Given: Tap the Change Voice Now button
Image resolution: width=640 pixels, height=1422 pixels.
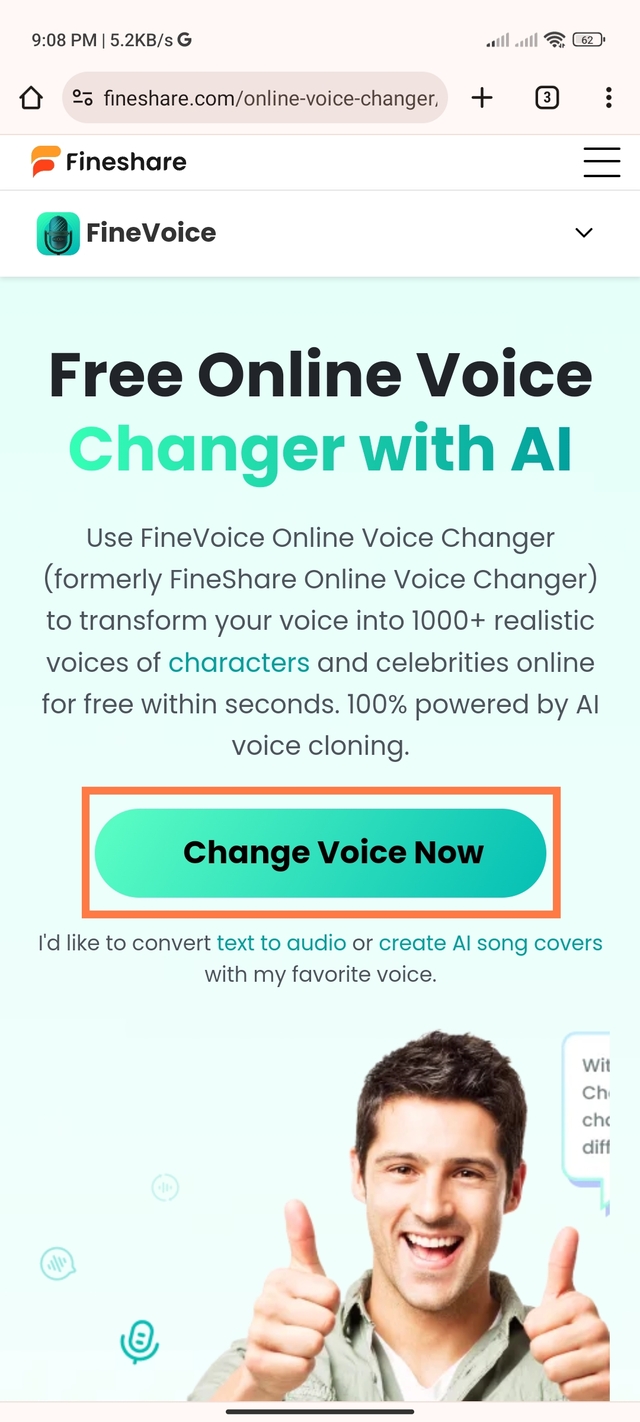Looking at the screenshot, I should (x=320, y=852).
